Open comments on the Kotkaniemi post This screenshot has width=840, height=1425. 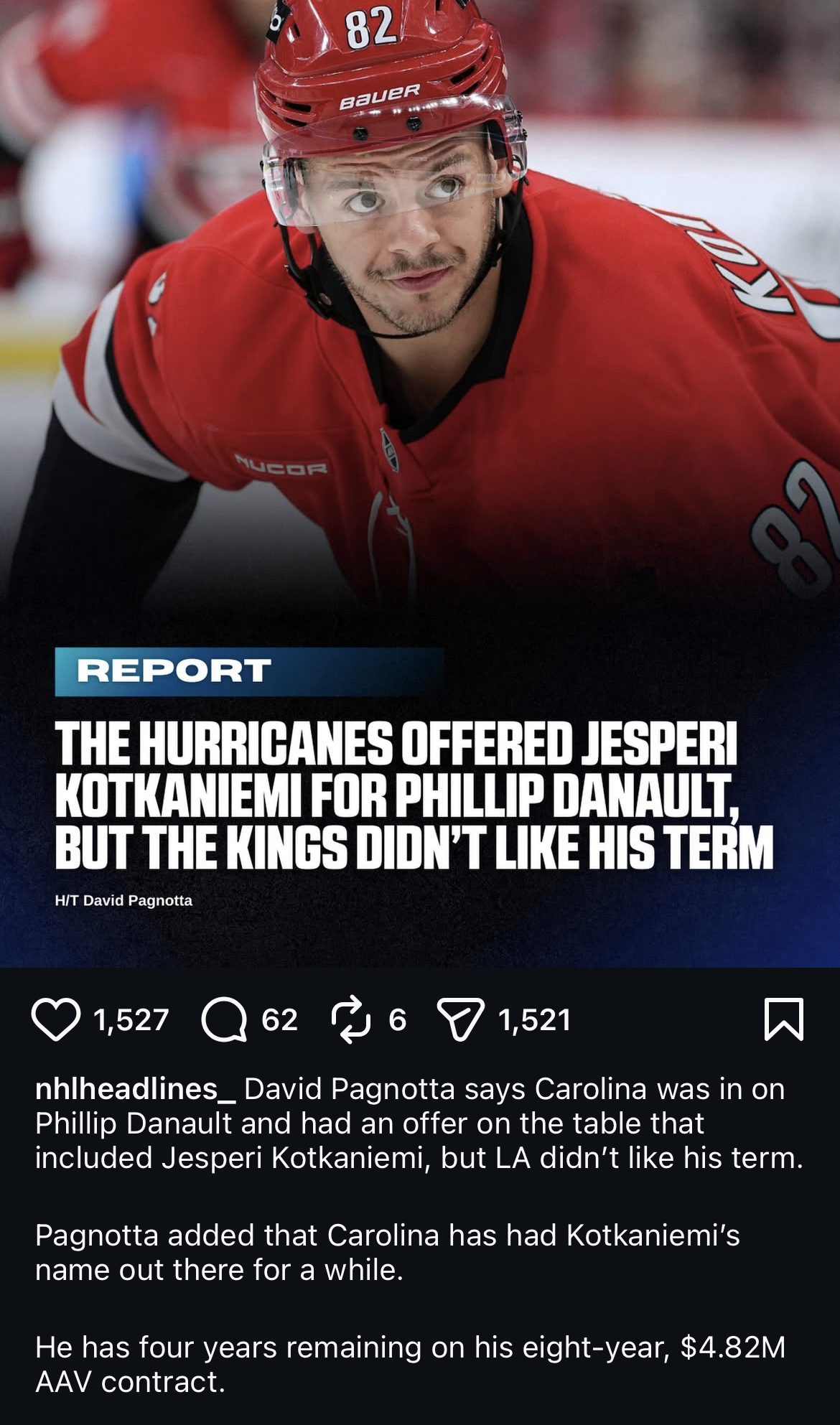tap(225, 1019)
